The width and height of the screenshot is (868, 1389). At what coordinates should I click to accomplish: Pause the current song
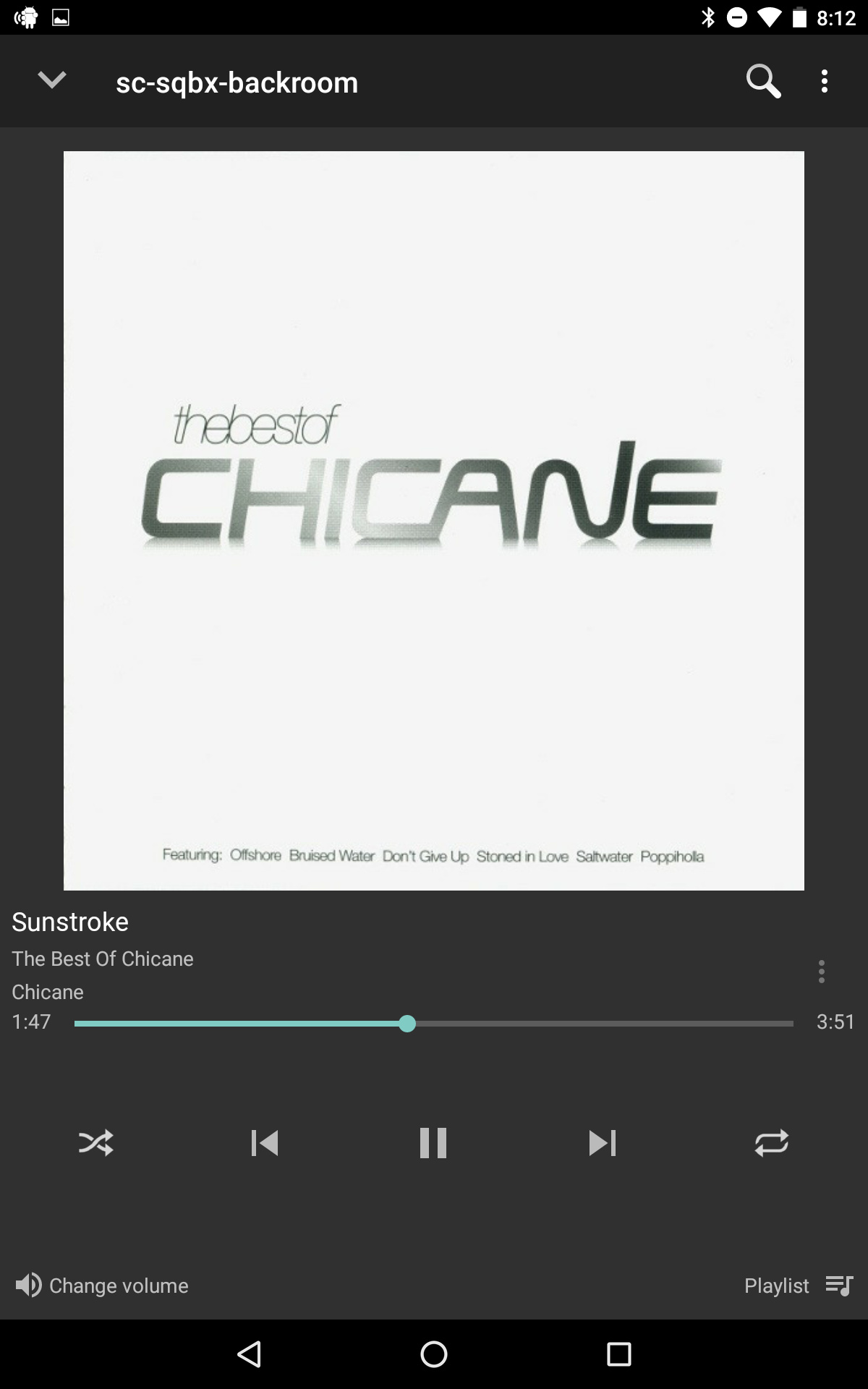433,1143
